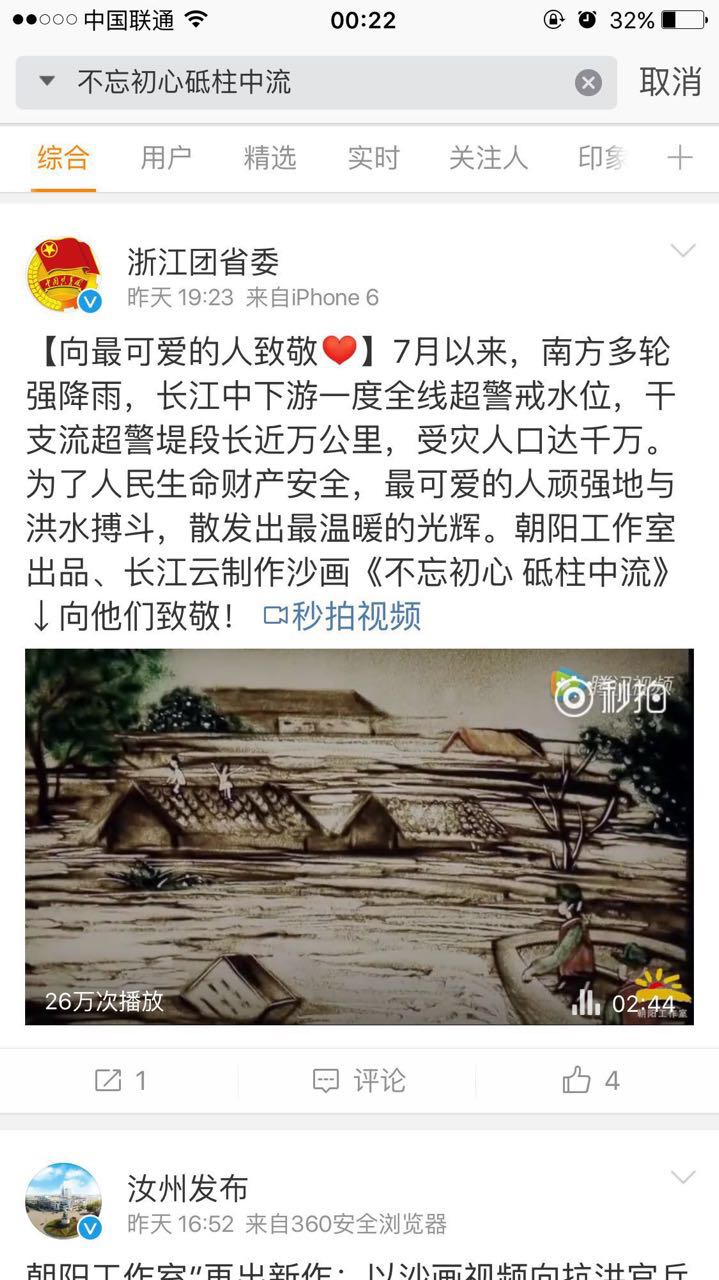Clear the search text with the X icon
The width and height of the screenshot is (719, 1280).
tap(588, 83)
